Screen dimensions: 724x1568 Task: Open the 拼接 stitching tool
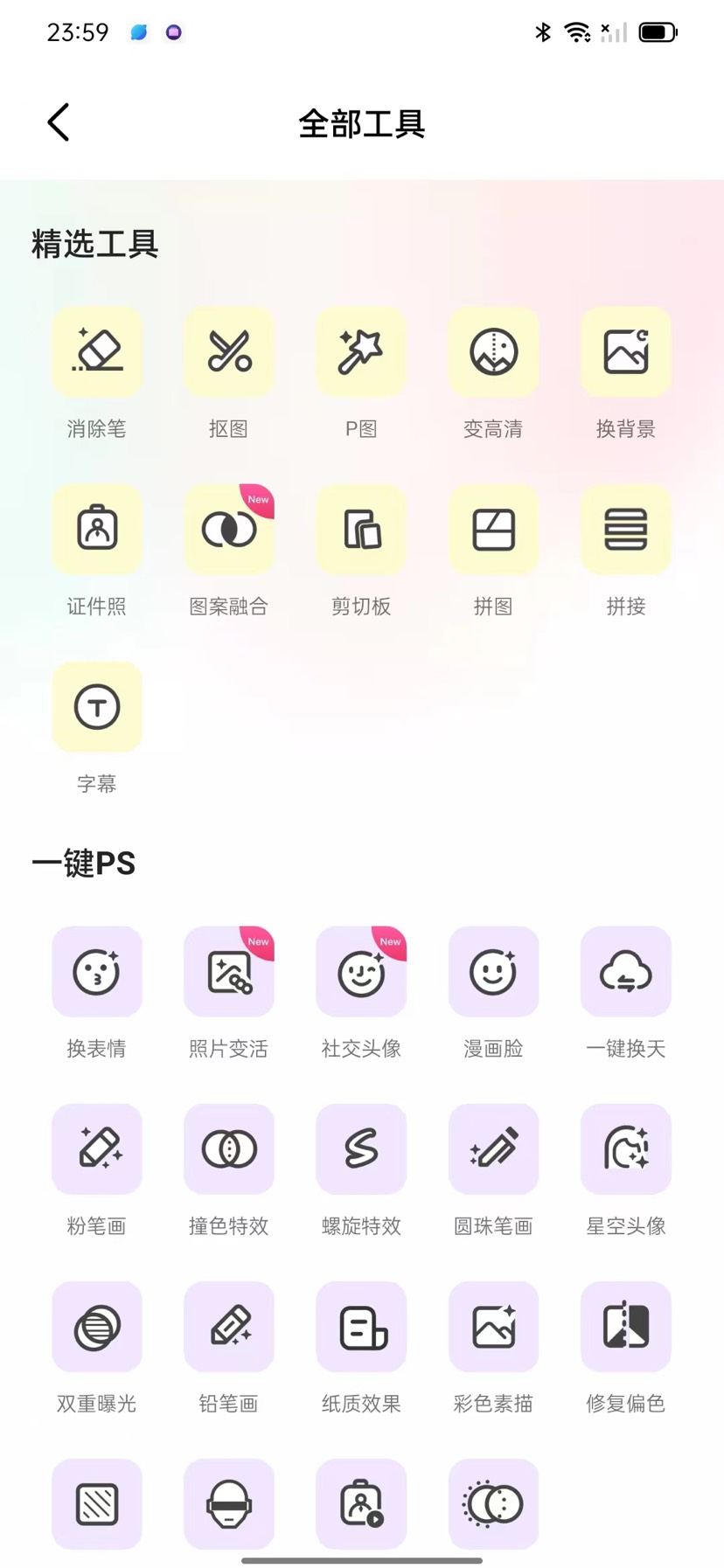(626, 530)
